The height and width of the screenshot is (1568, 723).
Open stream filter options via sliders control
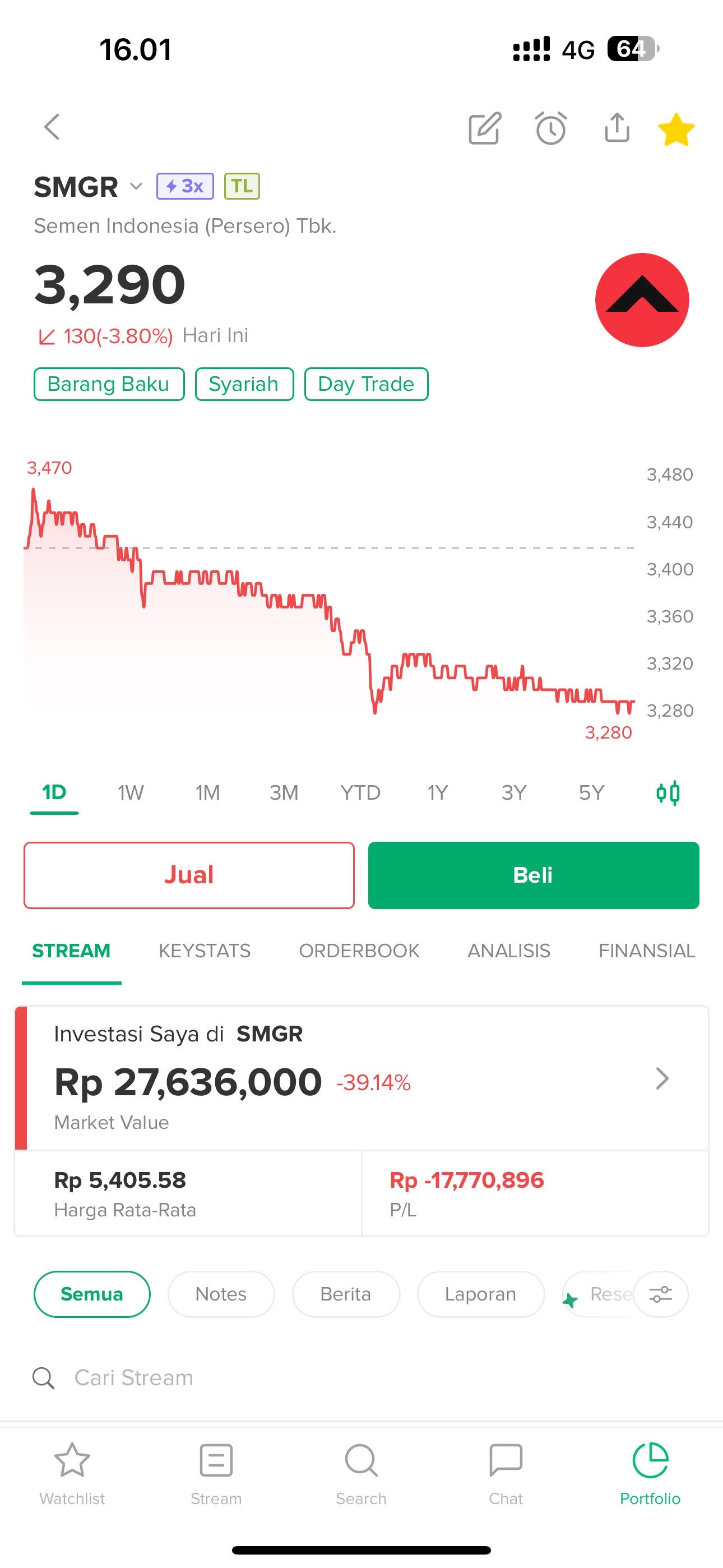pyautogui.click(x=661, y=1295)
